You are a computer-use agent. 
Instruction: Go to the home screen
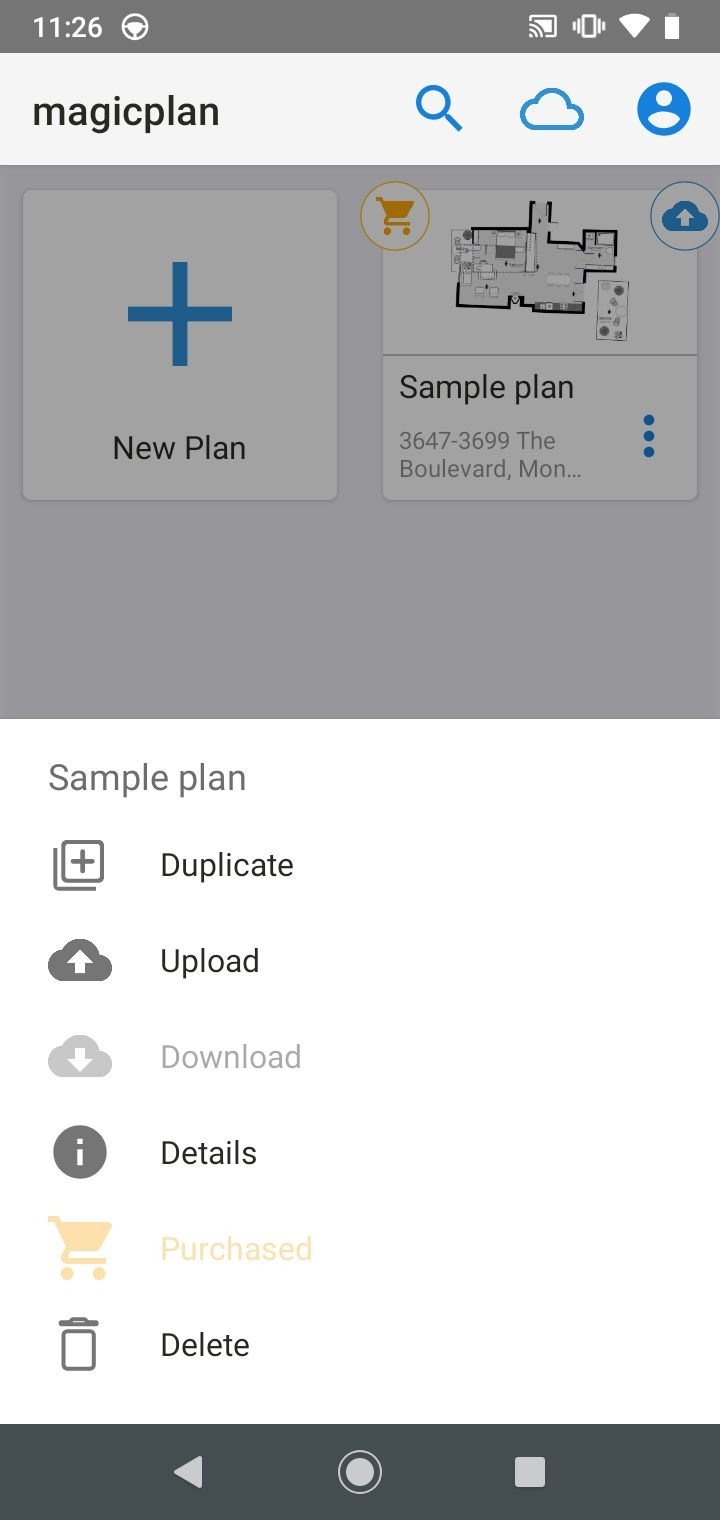(360, 1472)
